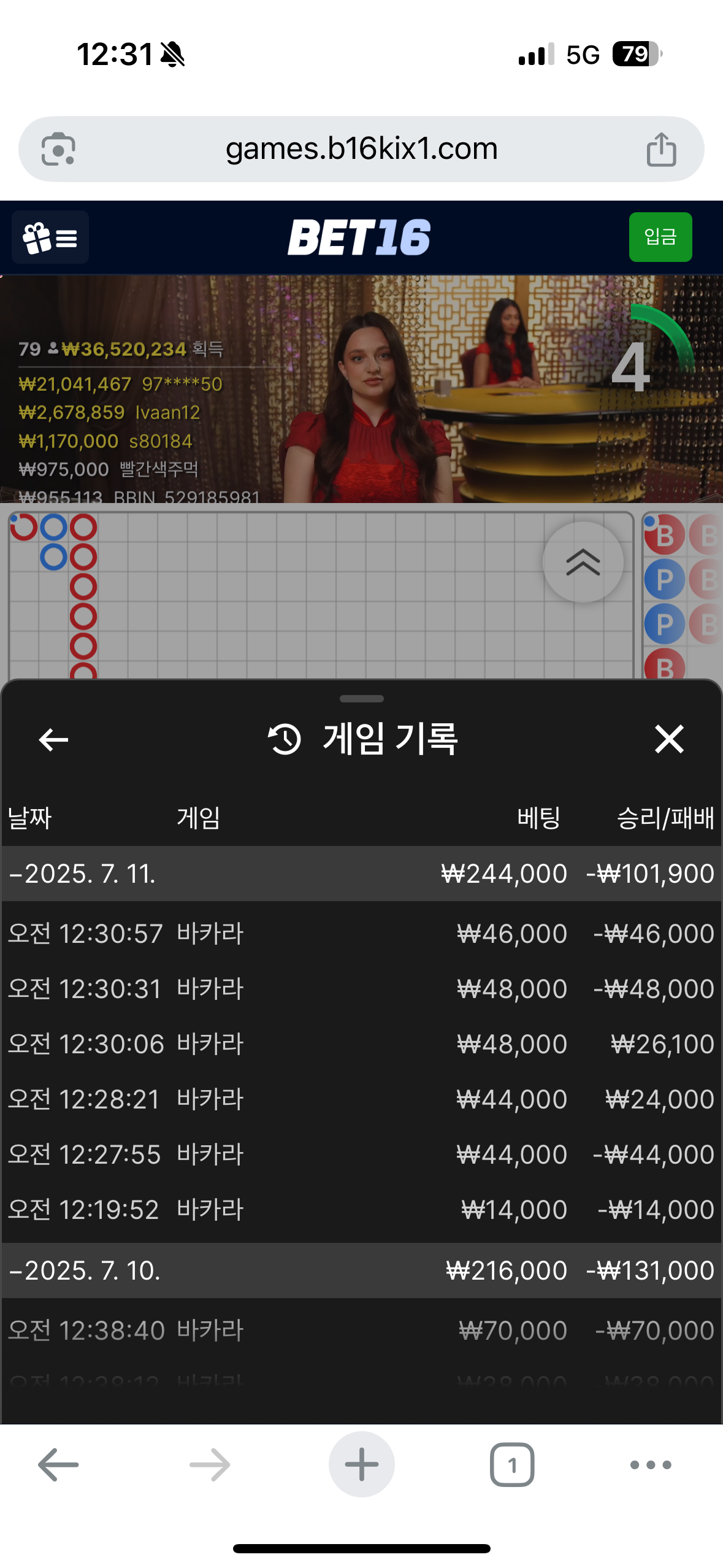Open Google Lens camera icon
723x1568 pixels.
click(58, 149)
